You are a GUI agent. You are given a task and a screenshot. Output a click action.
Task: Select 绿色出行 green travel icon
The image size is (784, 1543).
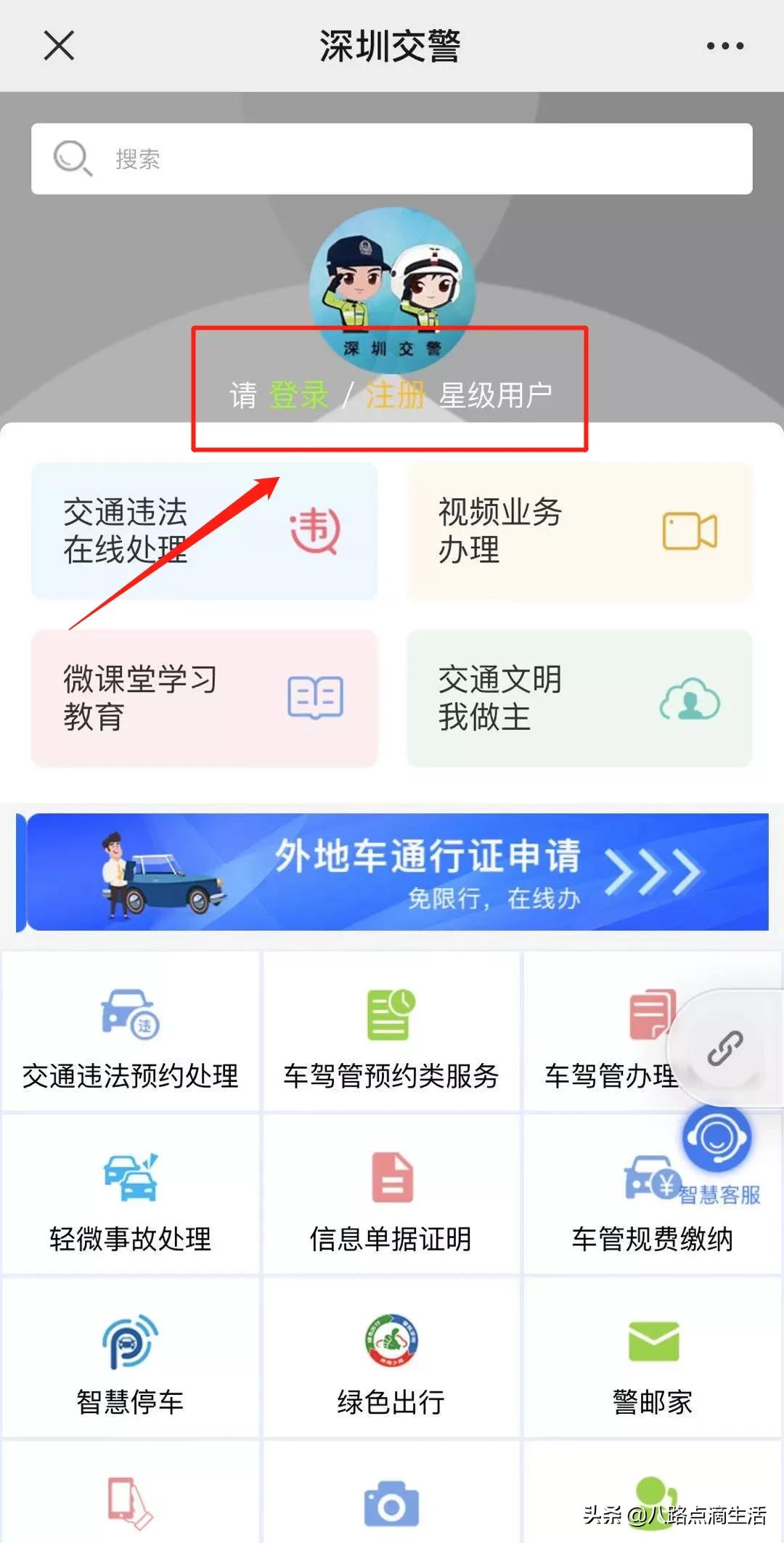[391, 1358]
